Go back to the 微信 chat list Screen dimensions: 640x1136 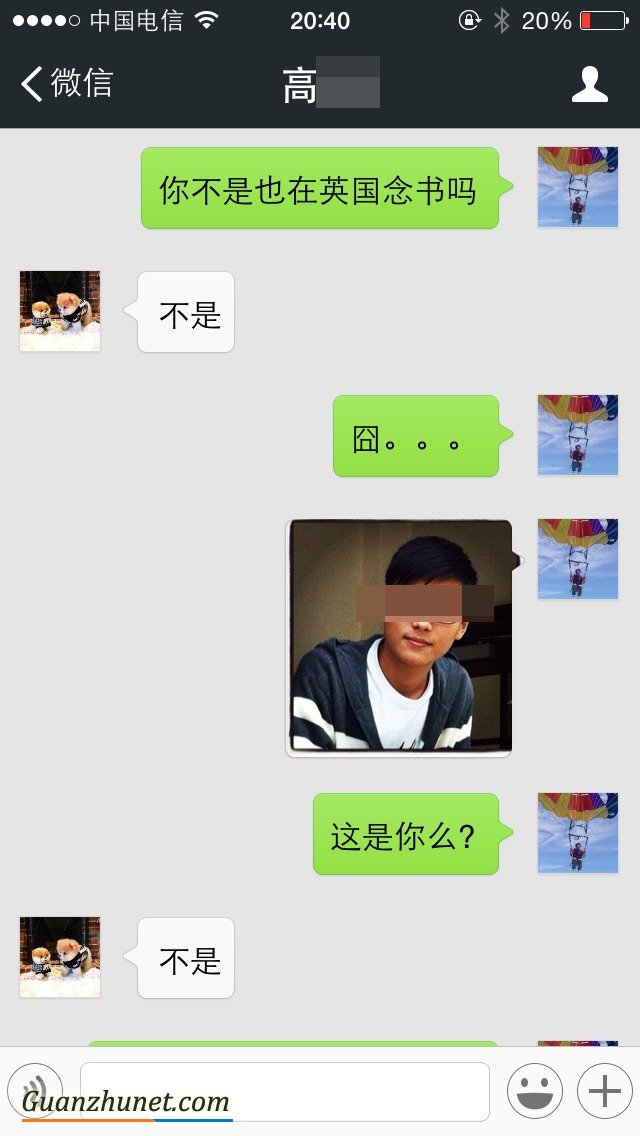point(66,84)
